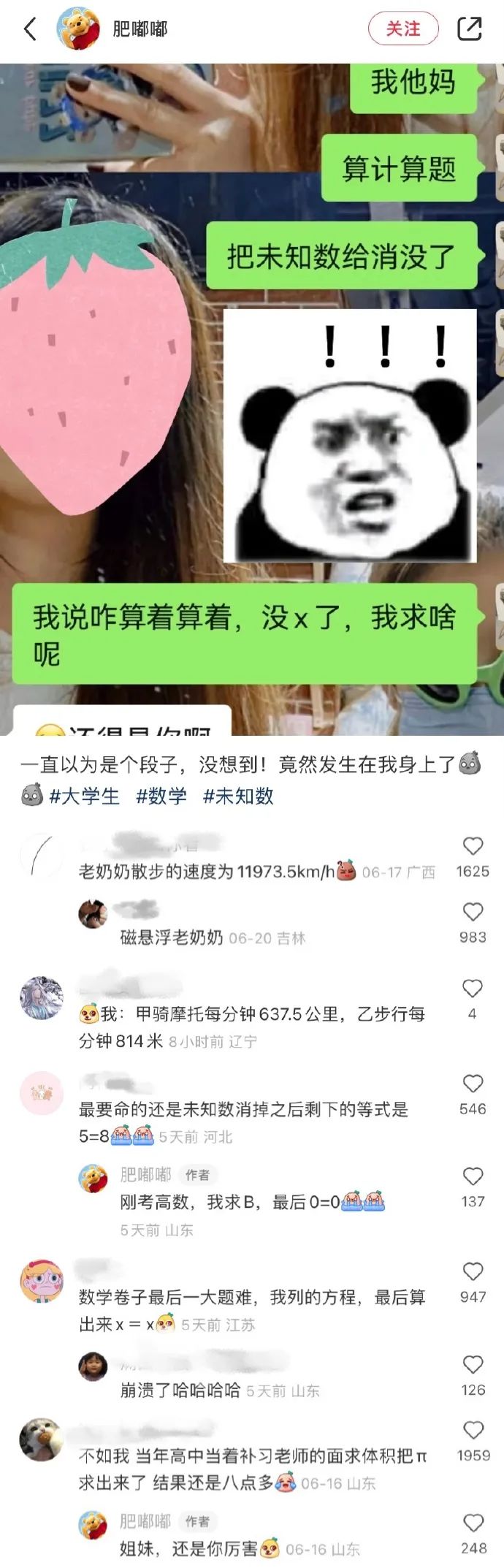This screenshot has width=504, height=1568.
Task: Like the comment ending with 5=8
Action: click(473, 1084)
